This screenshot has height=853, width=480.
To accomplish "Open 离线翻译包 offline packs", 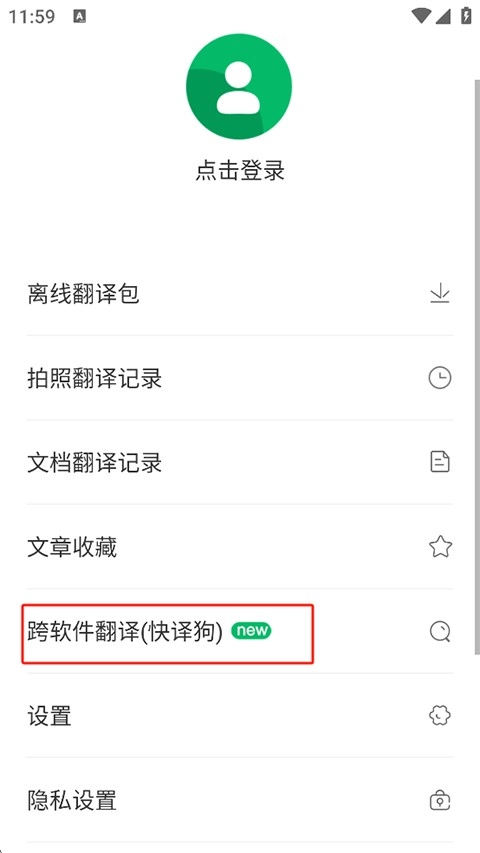I will [239, 294].
